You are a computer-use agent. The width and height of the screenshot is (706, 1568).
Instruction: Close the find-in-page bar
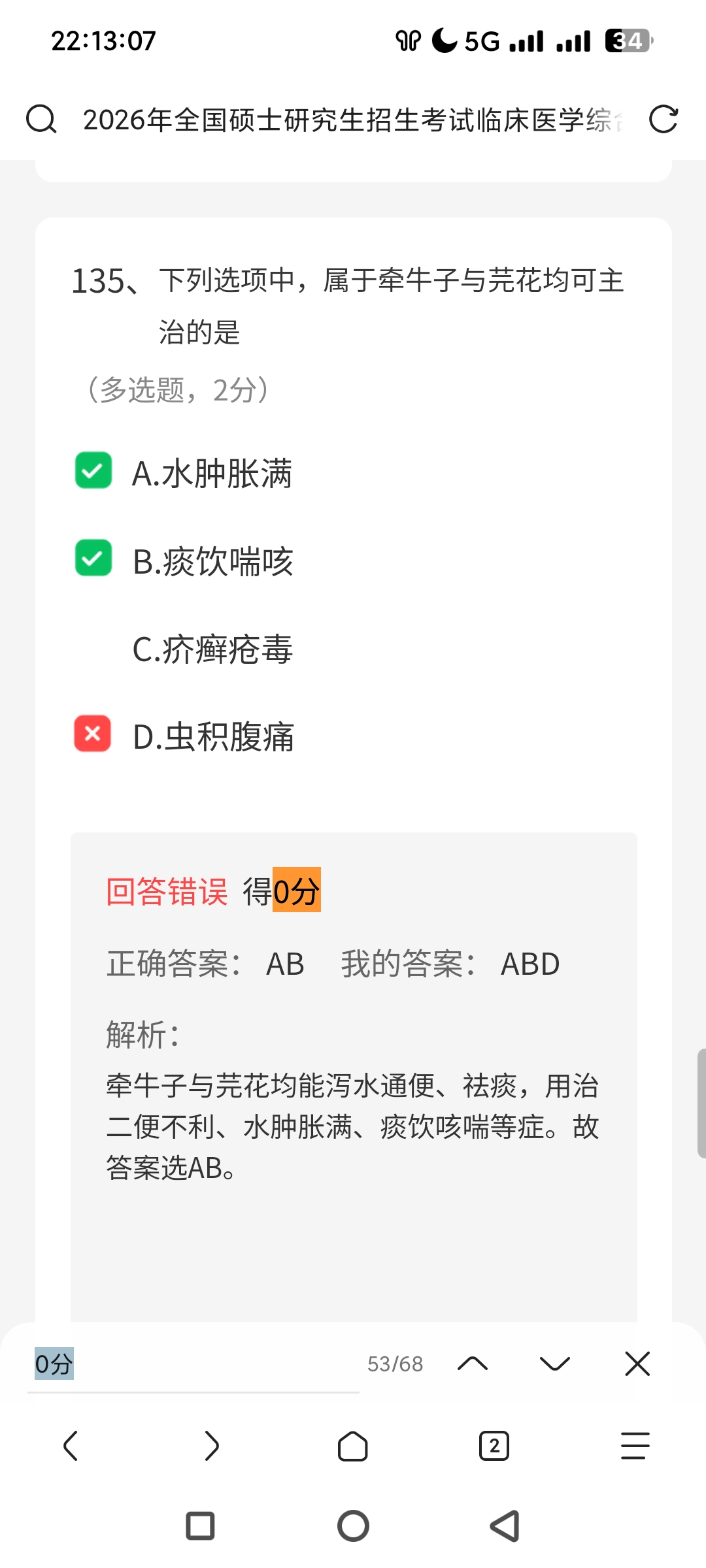click(x=637, y=1364)
